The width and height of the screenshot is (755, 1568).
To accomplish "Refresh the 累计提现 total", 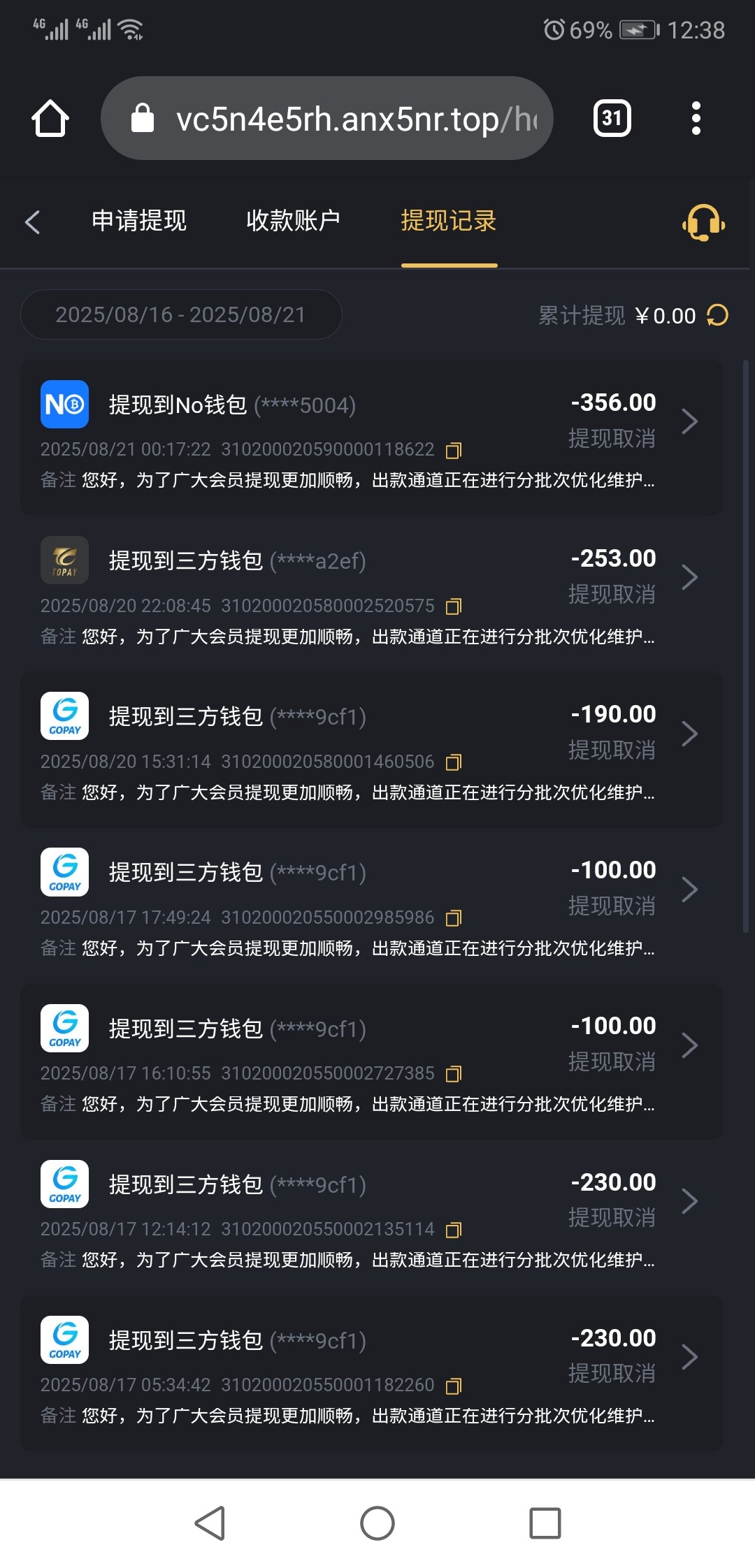I will point(717,315).
